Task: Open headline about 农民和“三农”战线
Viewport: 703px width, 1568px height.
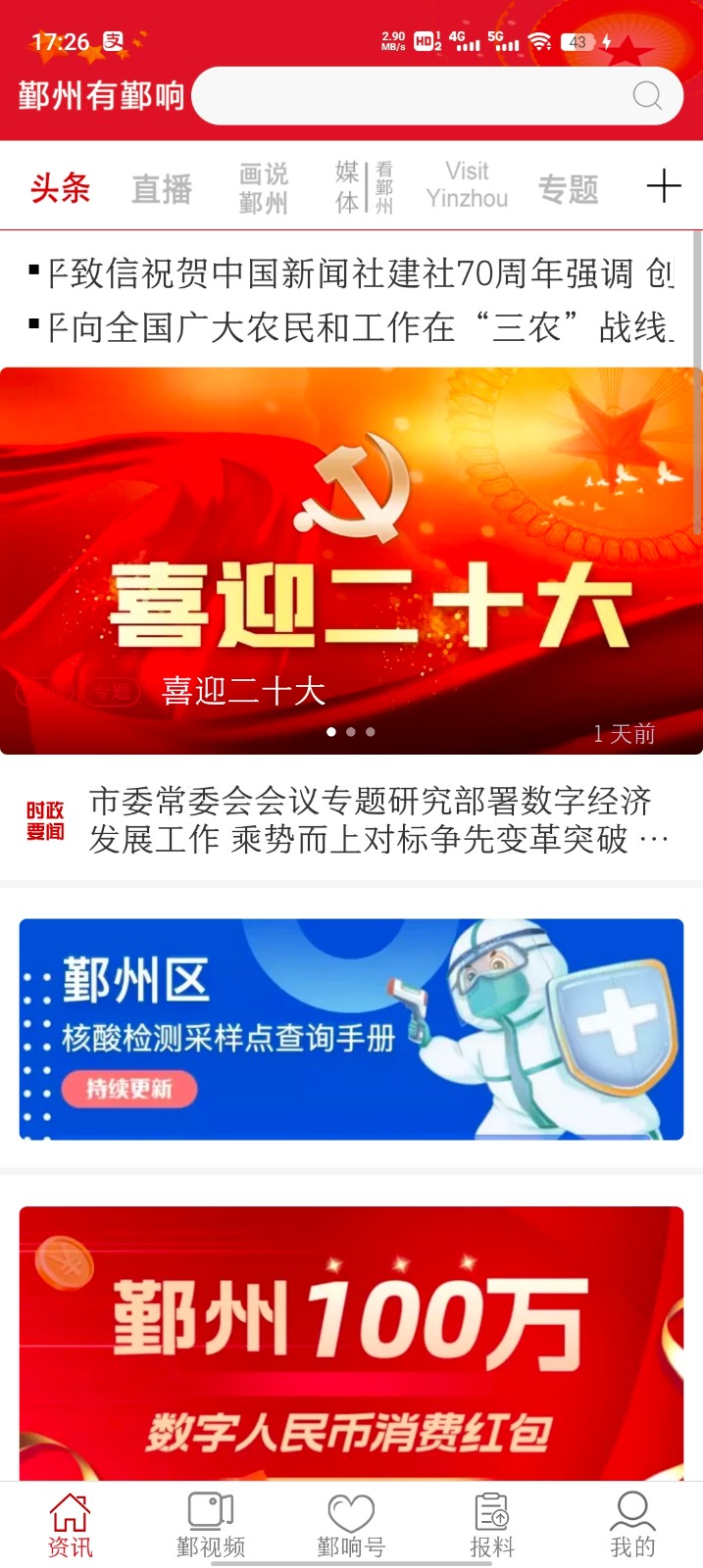Action: 353,327
